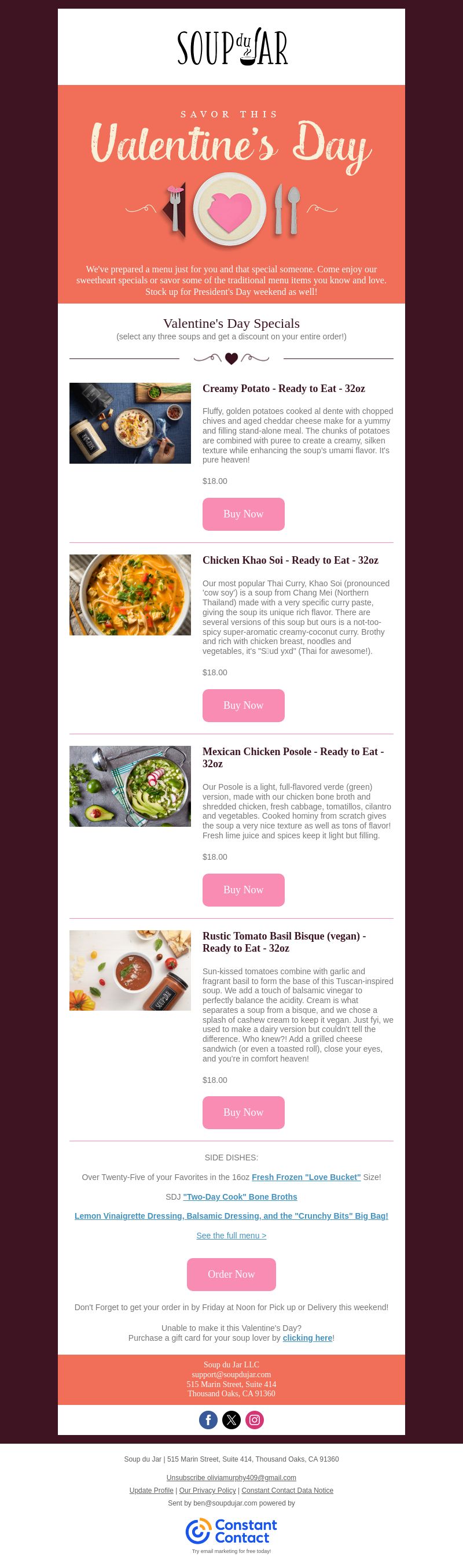The width and height of the screenshot is (463, 1568).
Task: Open "Two-Day Cook" Bone Broths link
Action: click(240, 1197)
